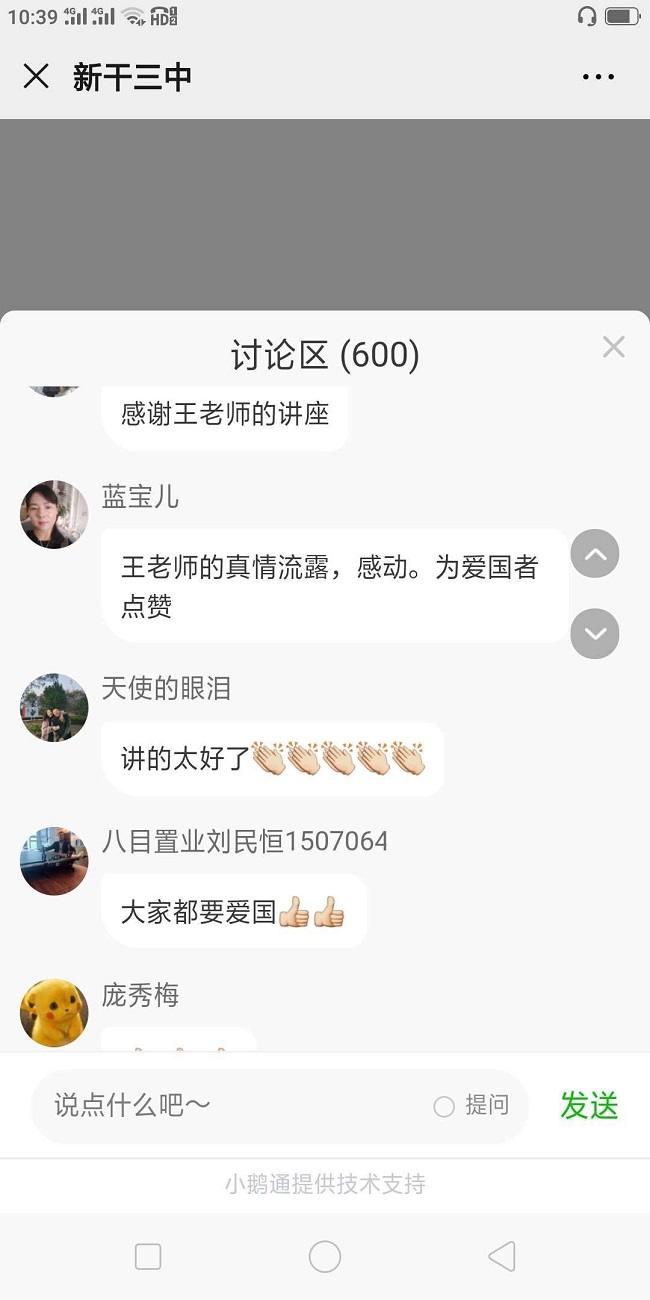650x1300 pixels.
Task: Focus the 说点什么吧 comment field
Action: [x=230, y=1105]
